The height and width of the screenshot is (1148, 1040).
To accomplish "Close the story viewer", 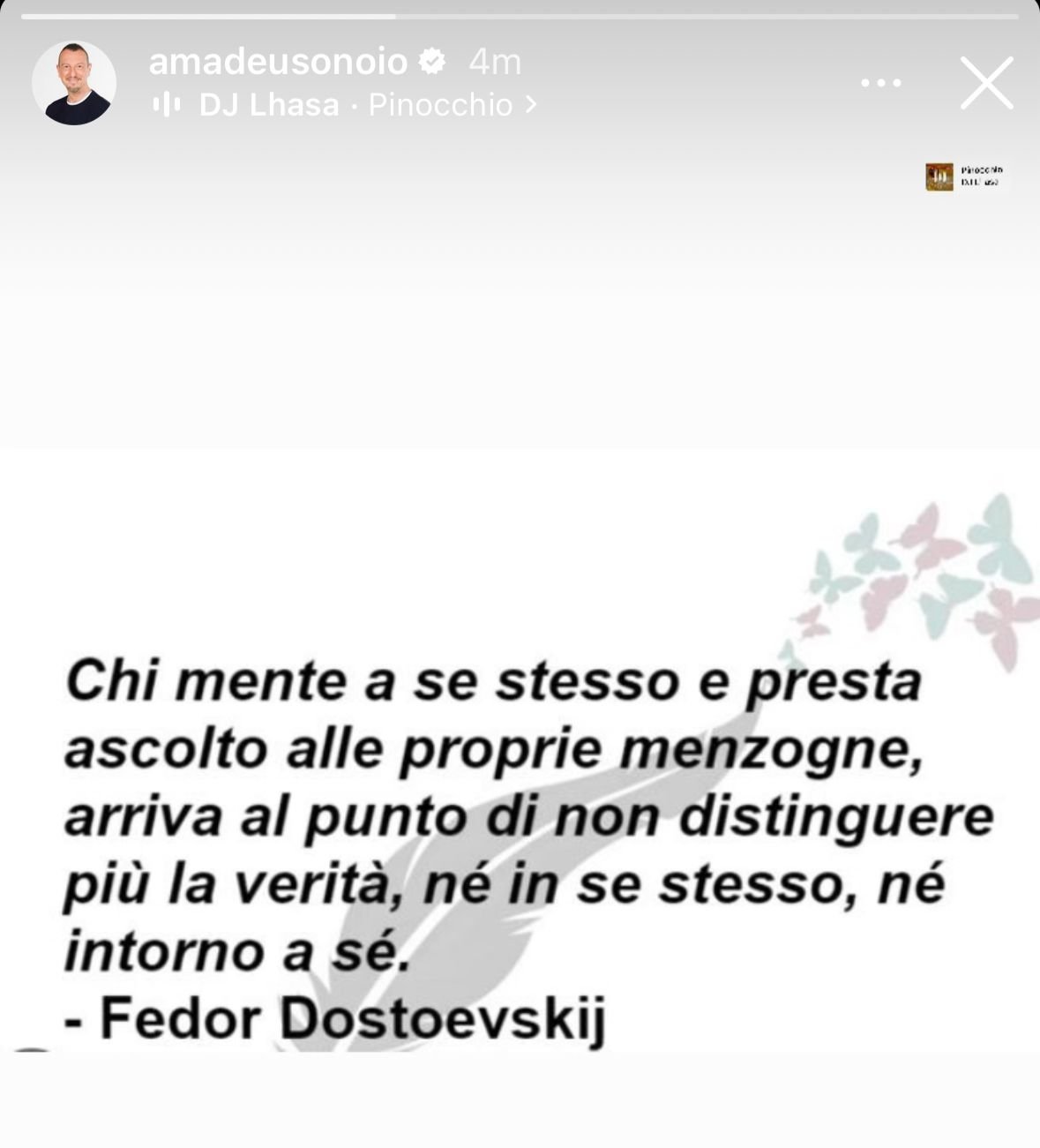I will point(986,83).
